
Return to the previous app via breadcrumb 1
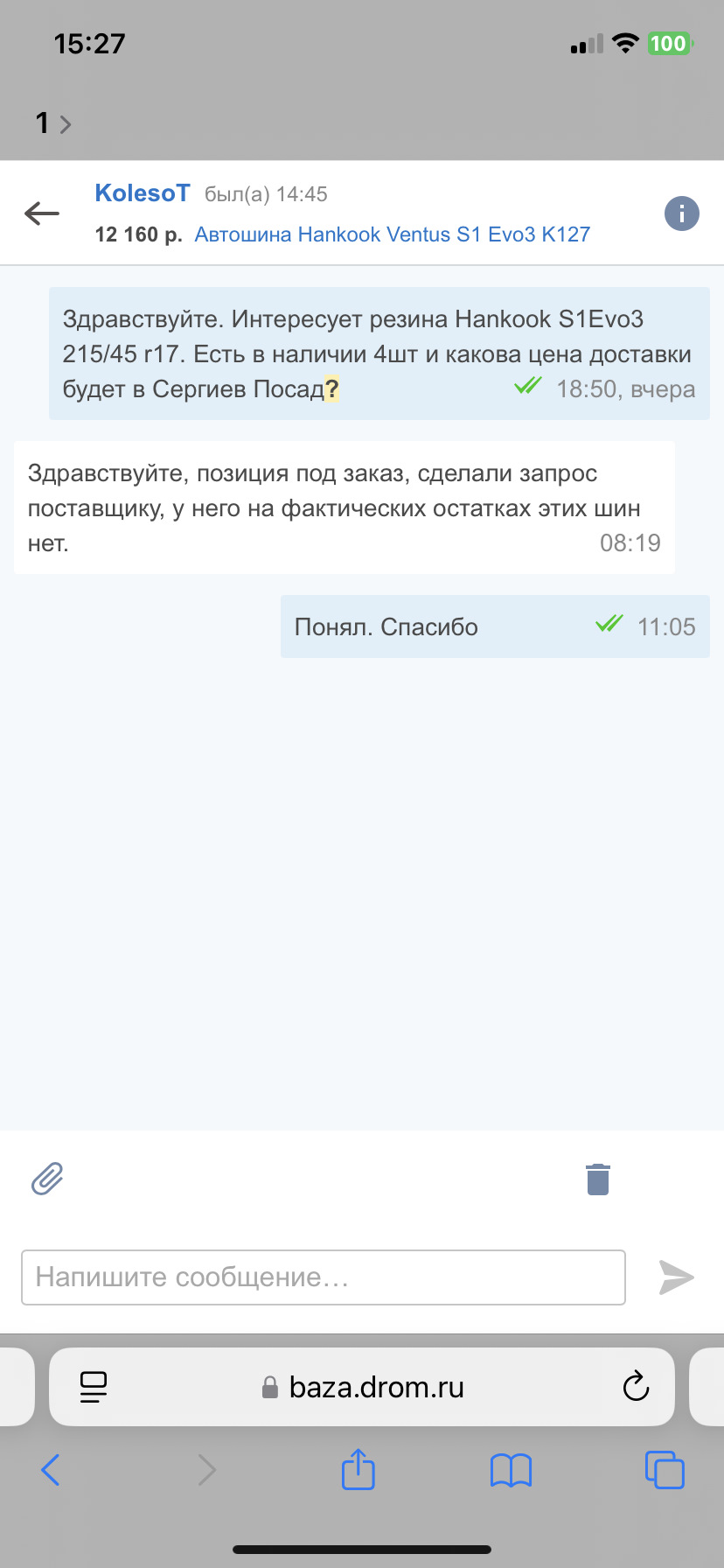[51, 123]
